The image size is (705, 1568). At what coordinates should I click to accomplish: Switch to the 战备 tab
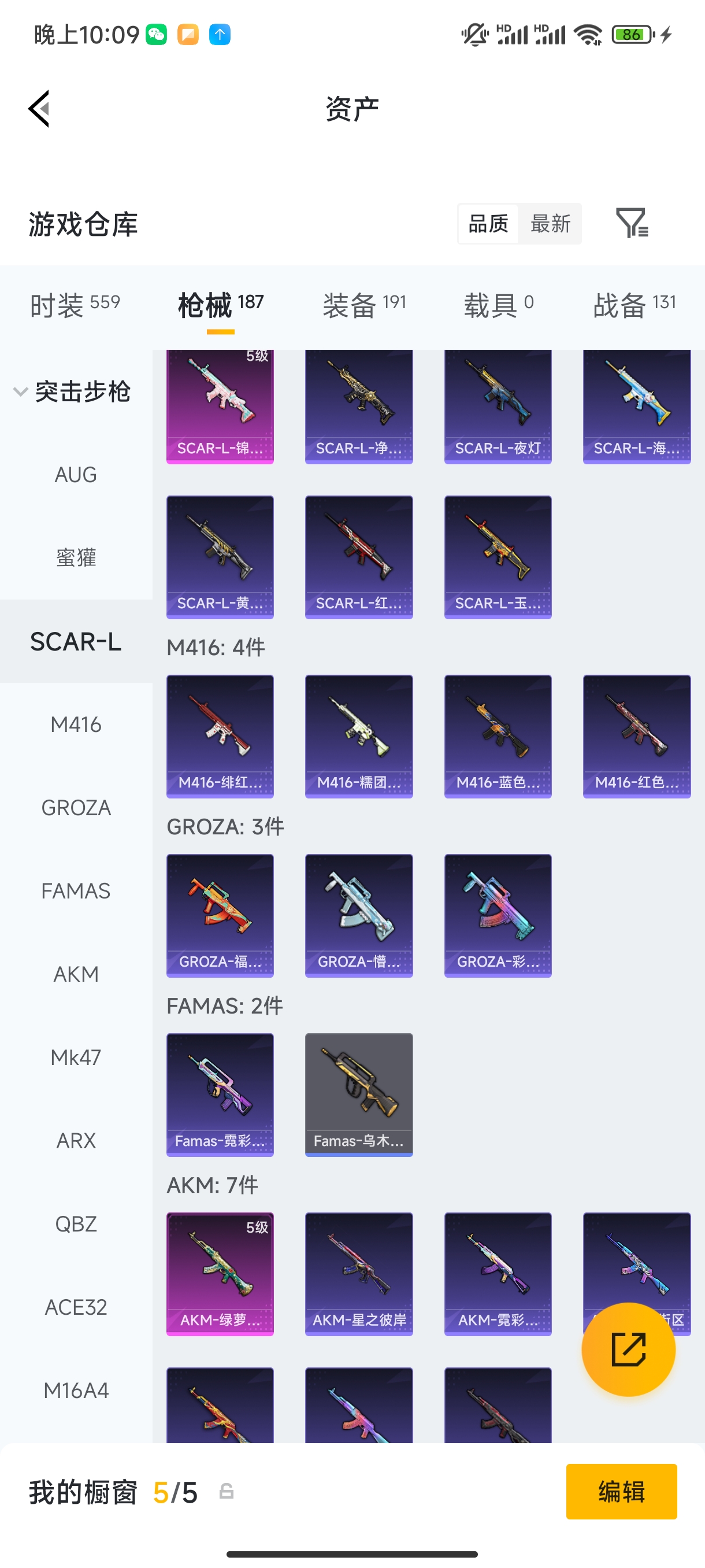[x=634, y=304]
